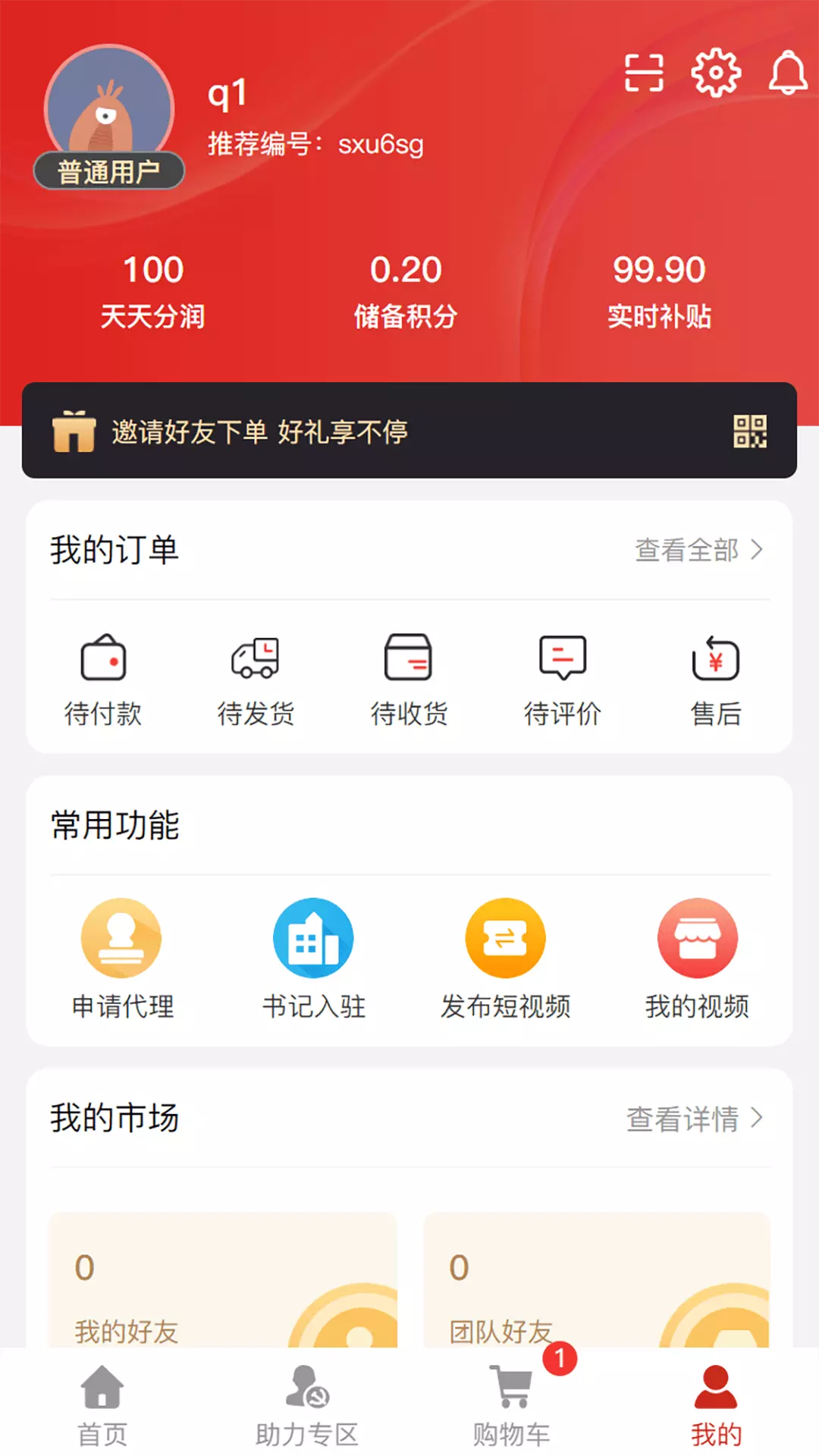The width and height of the screenshot is (819, 1456).
Task: Open 待付款 pending payment orders
Action: pyautogui.click(x=103, y=679)
